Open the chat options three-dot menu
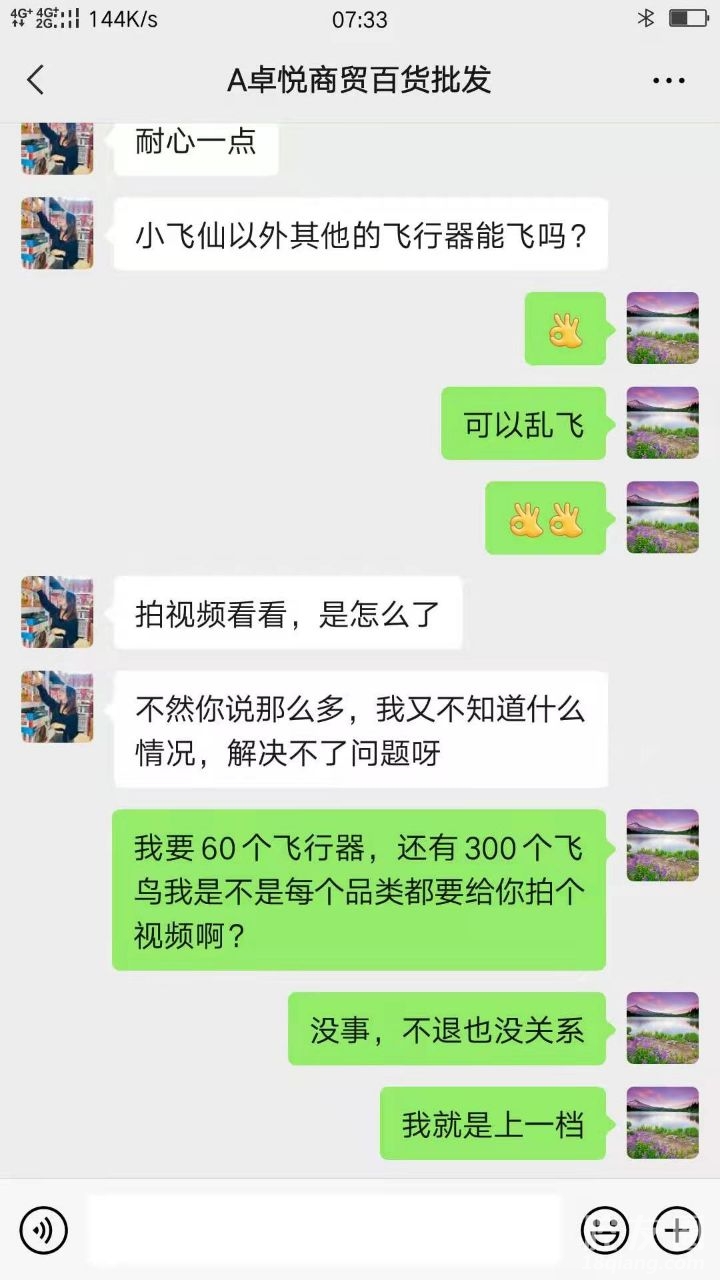 (x=668, y=81)
